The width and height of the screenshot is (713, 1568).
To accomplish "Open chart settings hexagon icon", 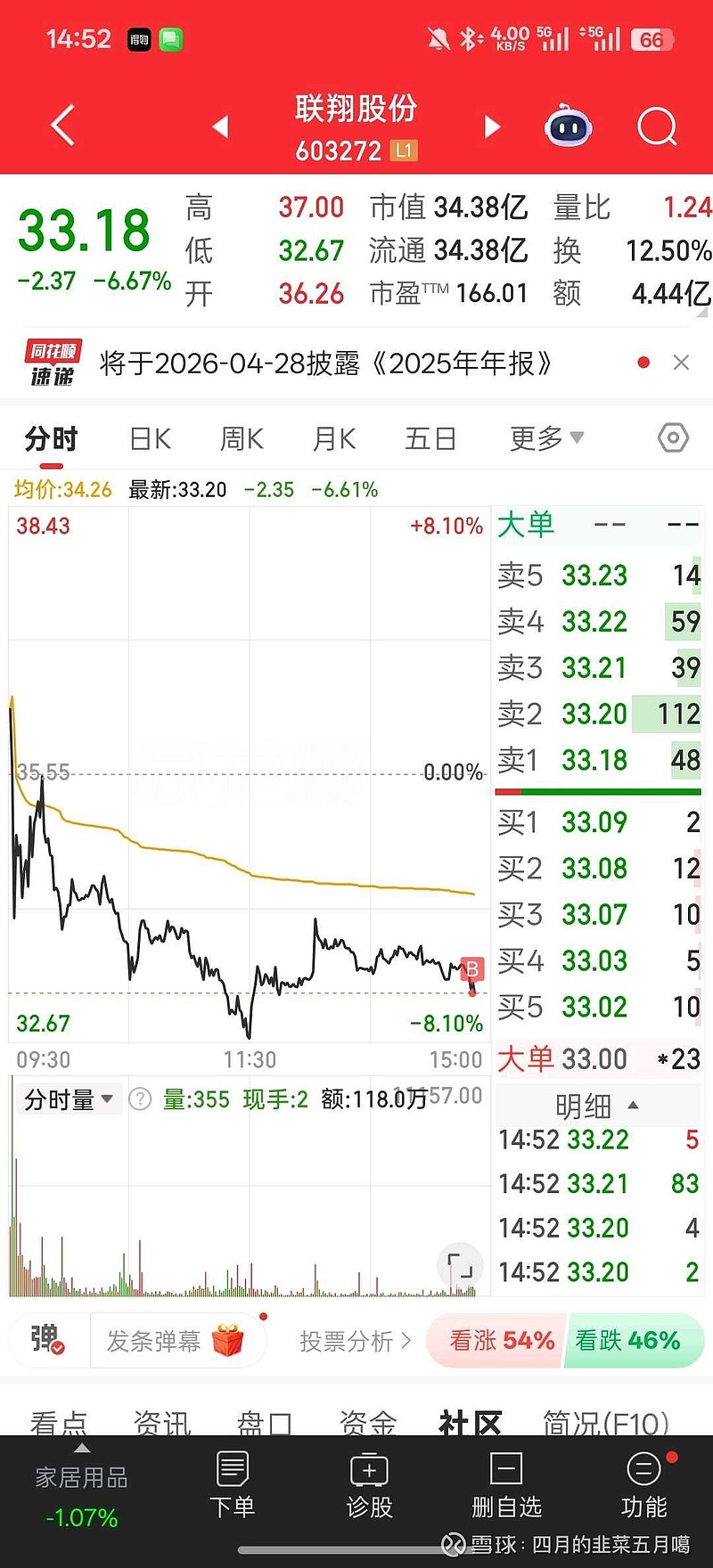I will tap(673, 437).
